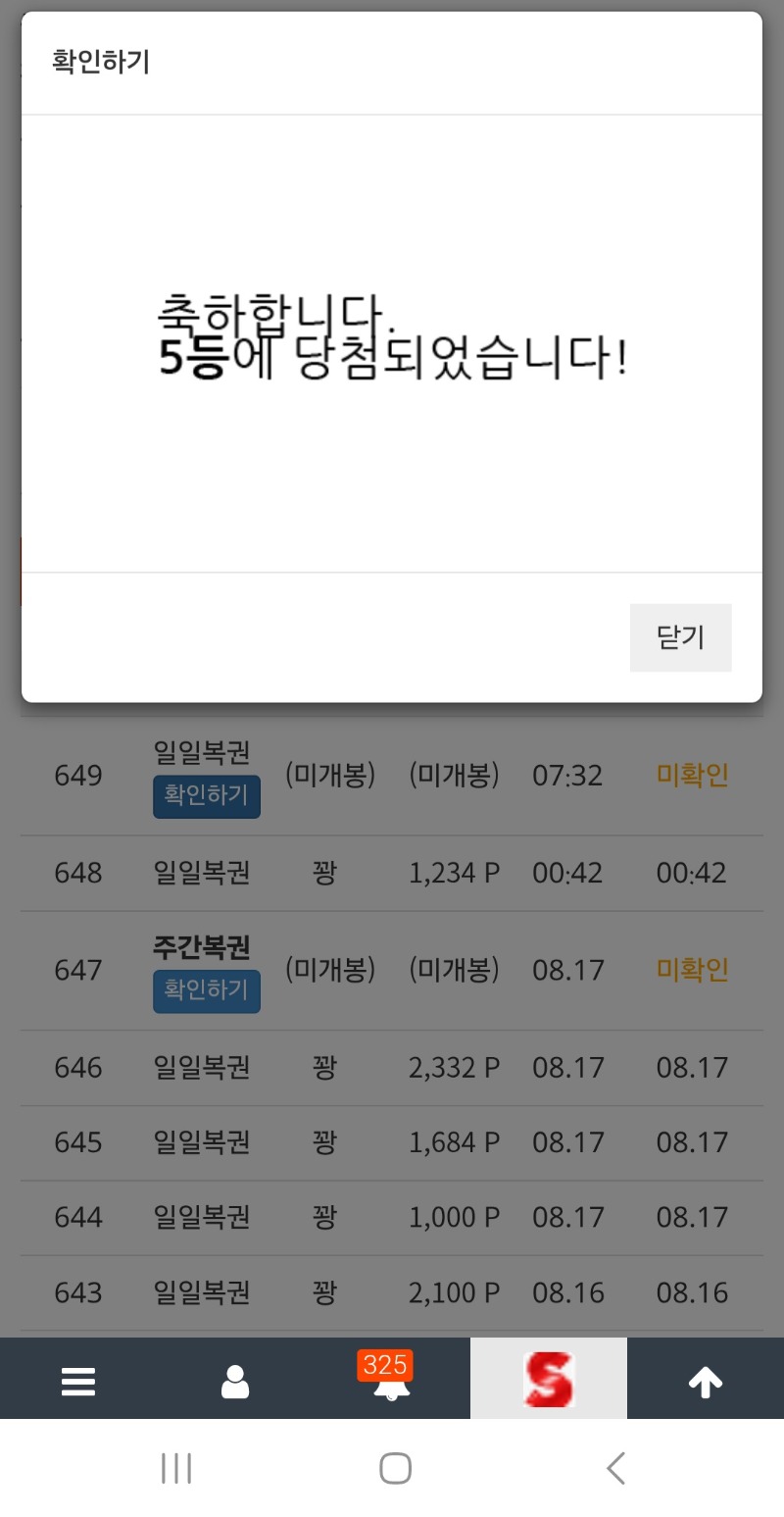
Task: Open the hamburger menu
Action: [x=78, y=1381]
